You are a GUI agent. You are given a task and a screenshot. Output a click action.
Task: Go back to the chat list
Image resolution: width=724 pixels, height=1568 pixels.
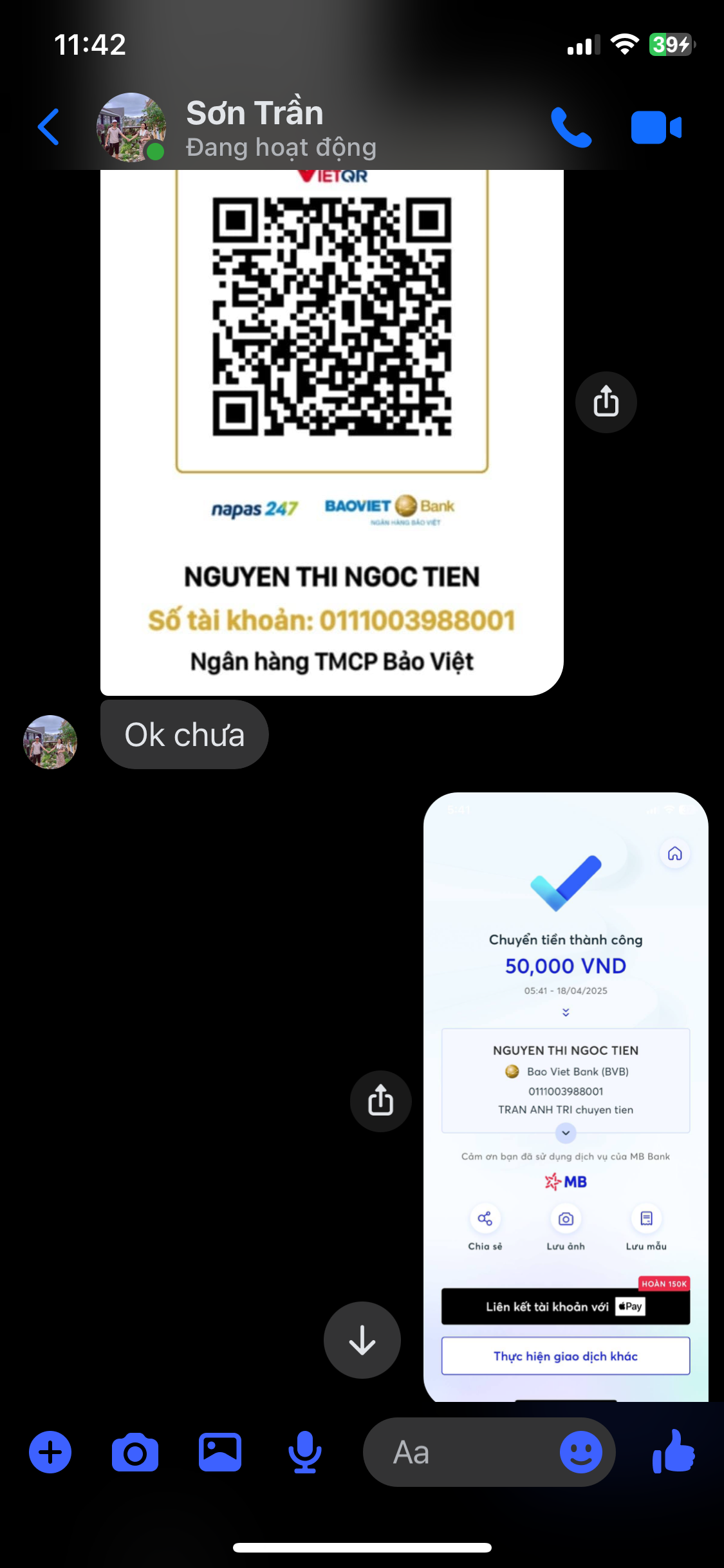pos(49,127)
